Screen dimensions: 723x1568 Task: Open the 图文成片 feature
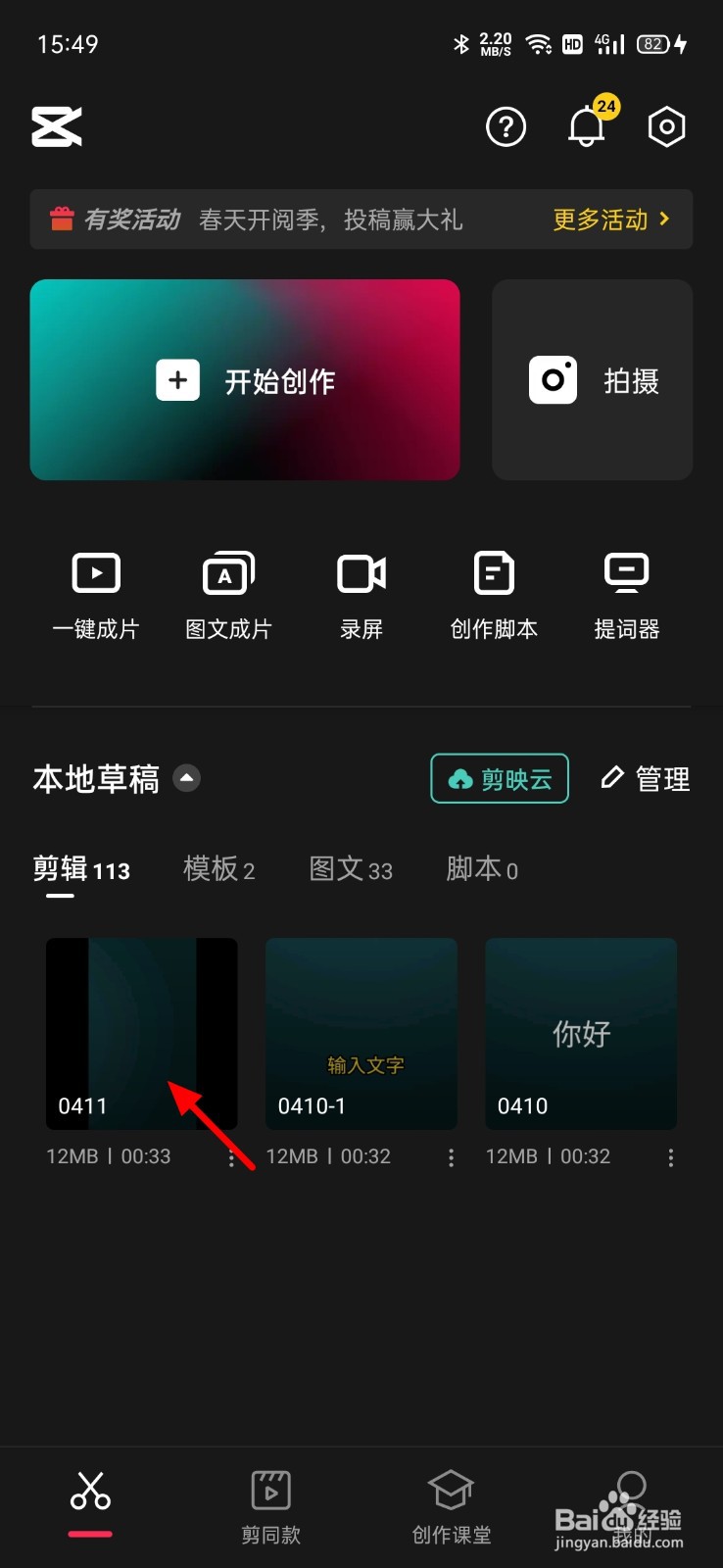pos(228,593)
